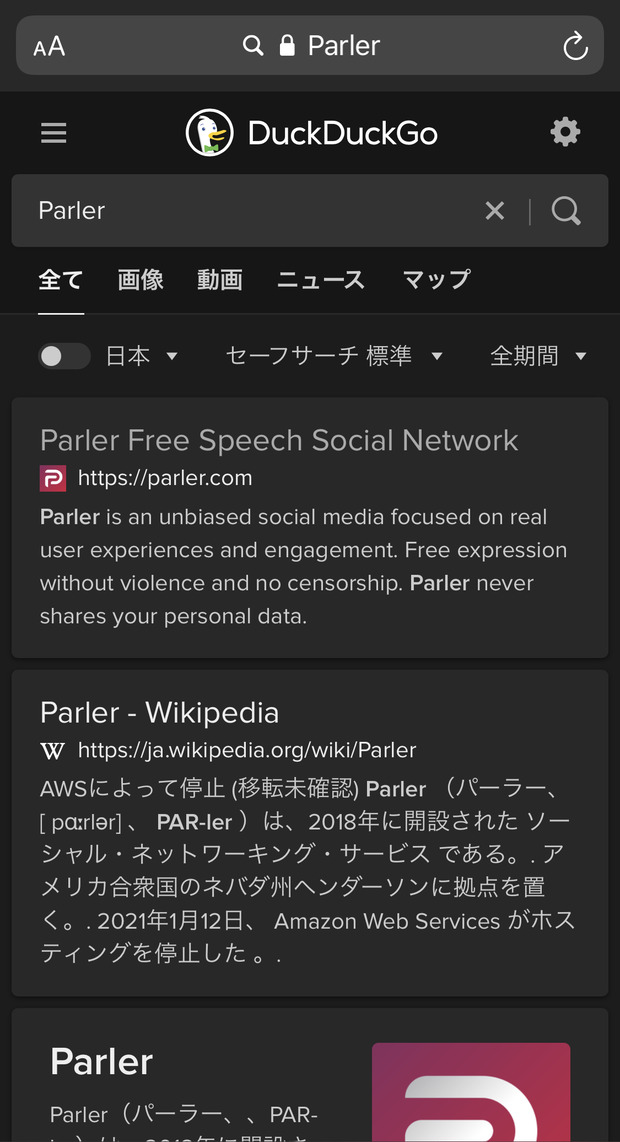Expand the セーフサーチ 標準 dropdown

(x=334, y=356)
